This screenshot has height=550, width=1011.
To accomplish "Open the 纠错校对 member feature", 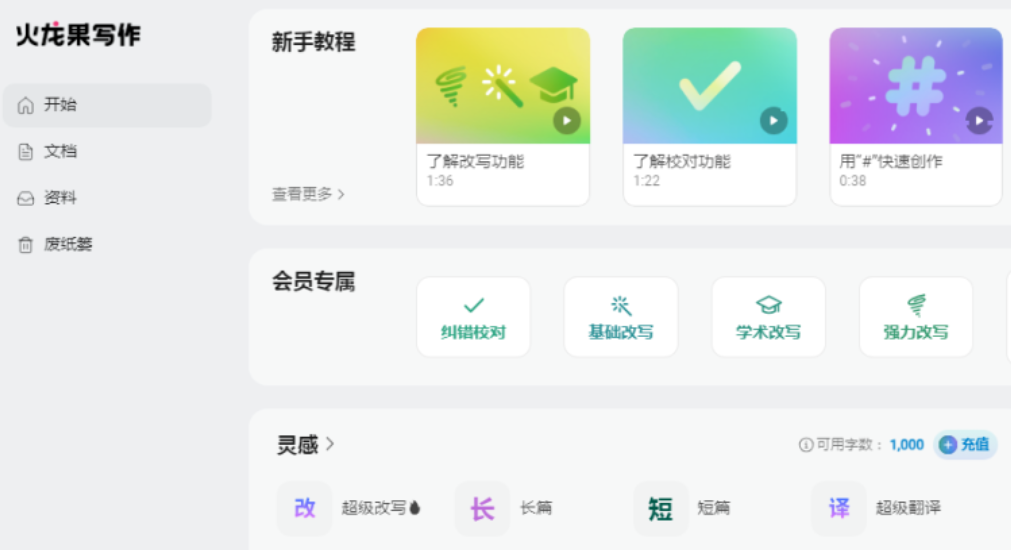I will [x=473, y=317].
